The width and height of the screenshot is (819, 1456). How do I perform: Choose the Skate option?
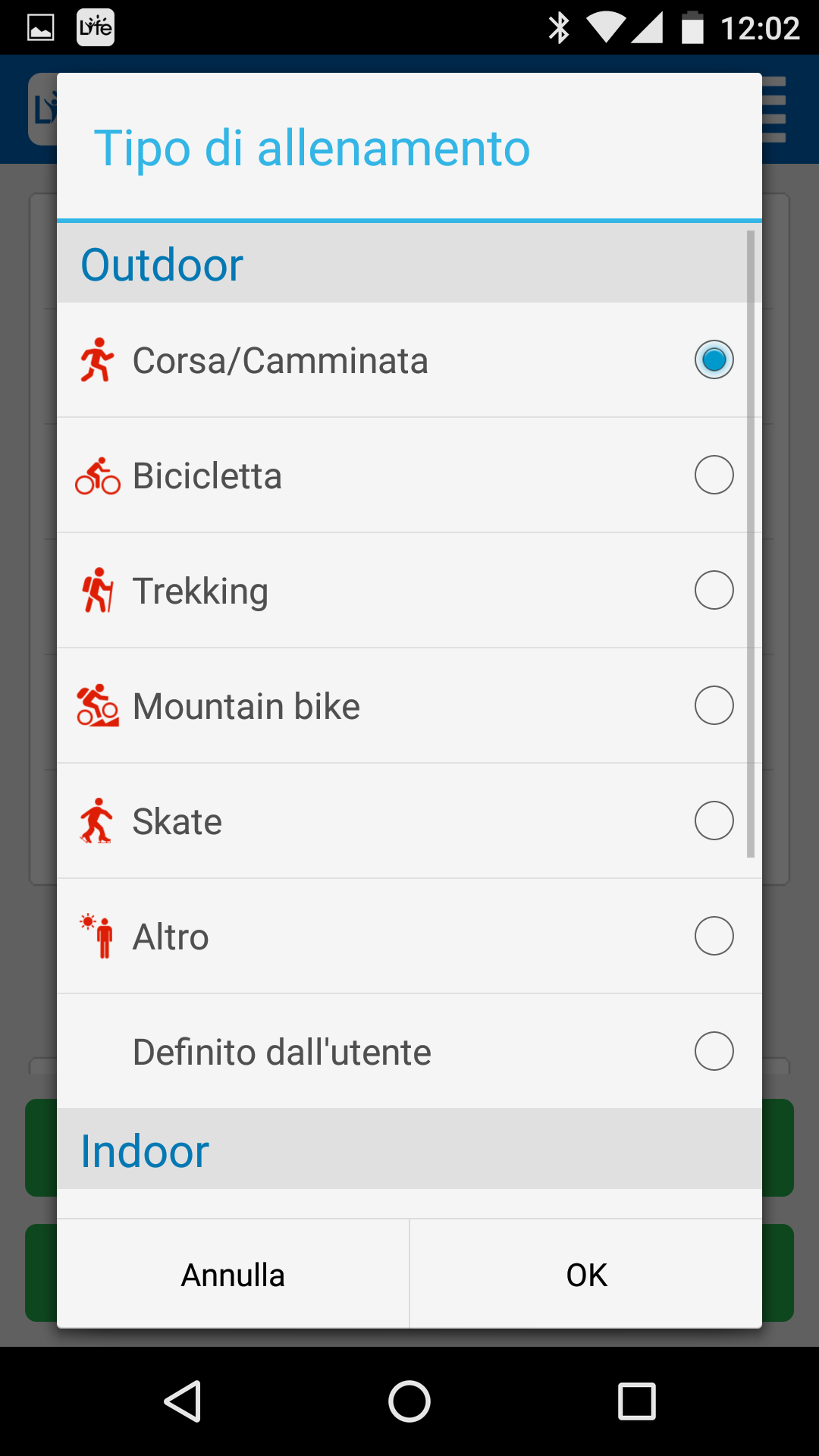(x=409, y=821)
